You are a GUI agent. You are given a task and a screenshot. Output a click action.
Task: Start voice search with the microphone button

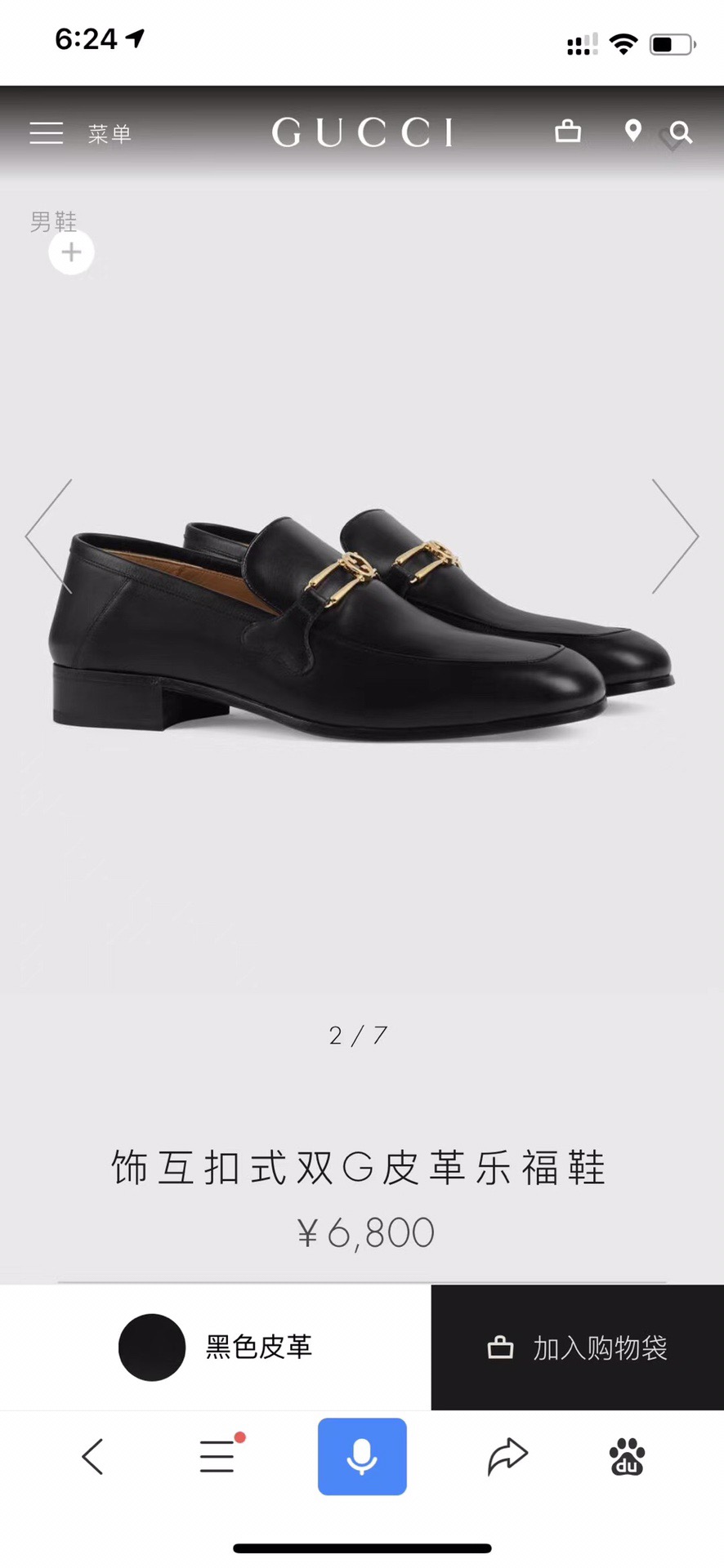click(x=362, y=1456)
